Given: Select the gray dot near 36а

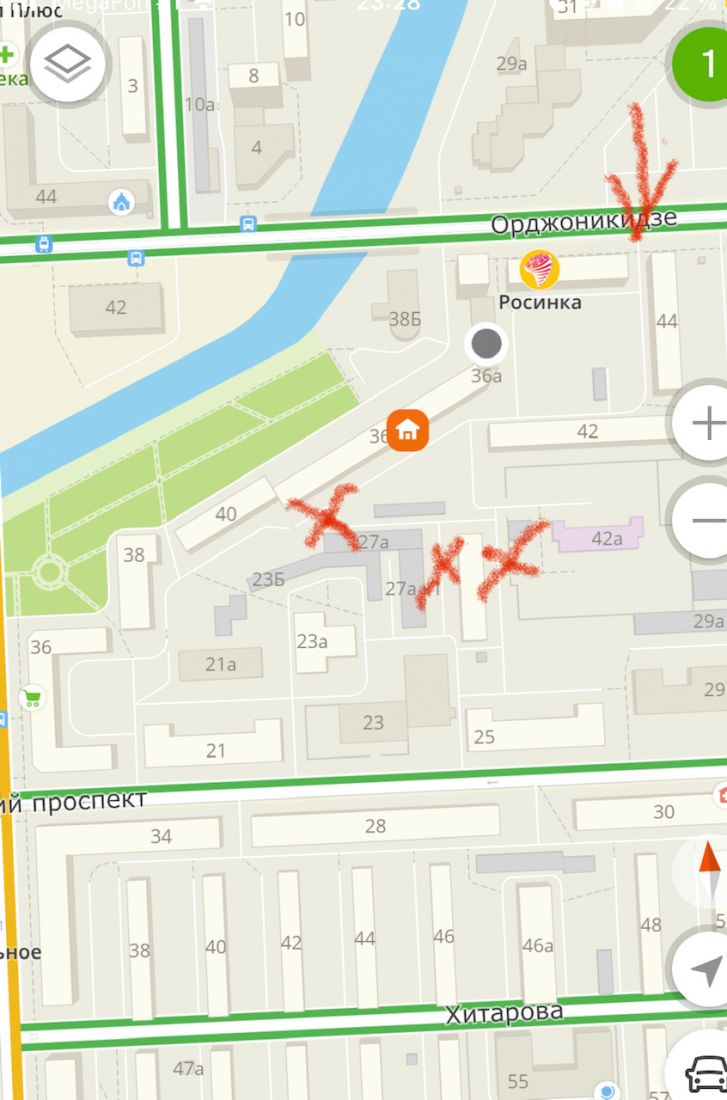Looking at the screenshot, I should (x=486, y=344).
